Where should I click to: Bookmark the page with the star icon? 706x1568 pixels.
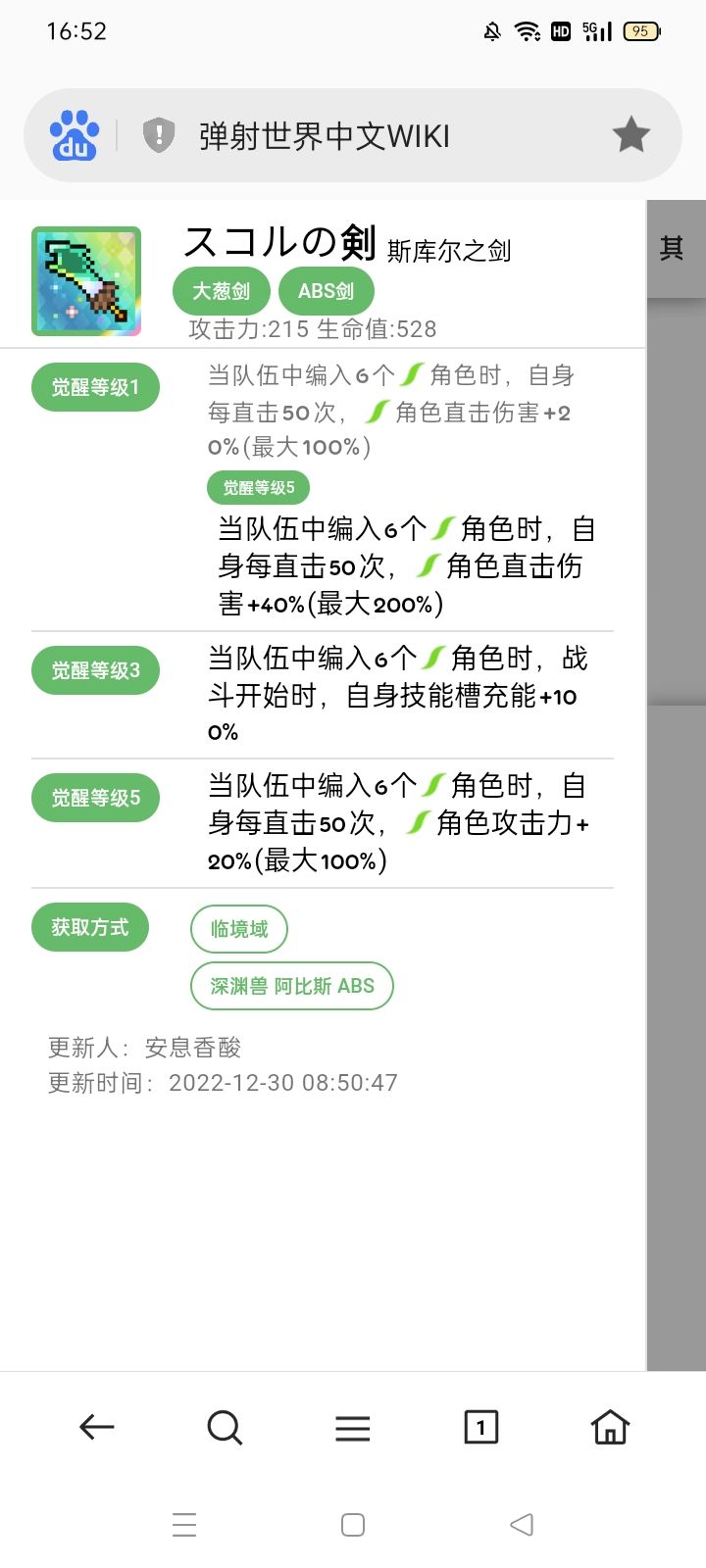point(631,134)
